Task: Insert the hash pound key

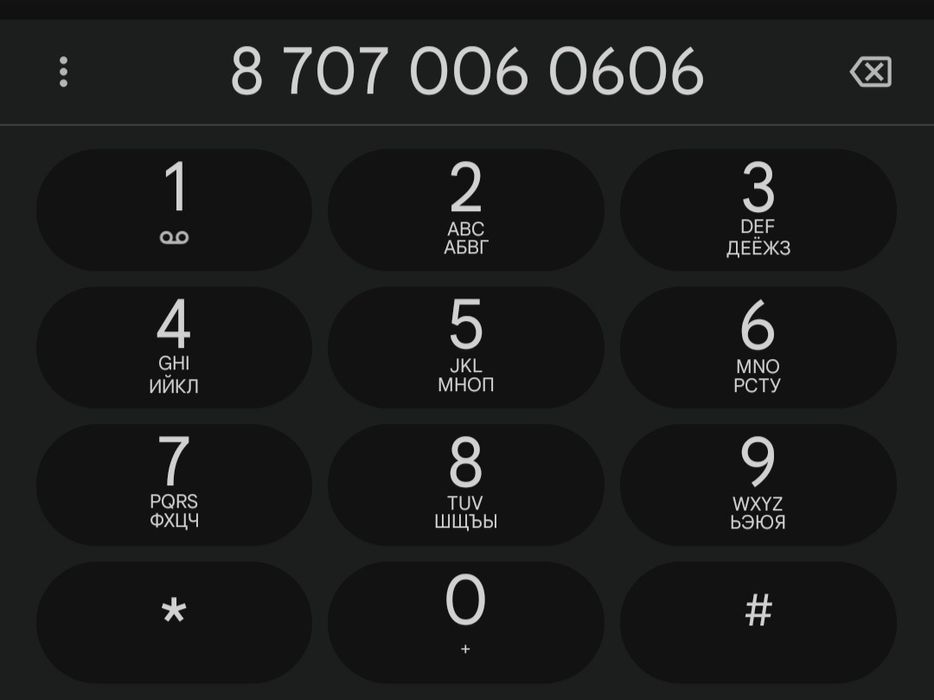Action: pos(758,622)
